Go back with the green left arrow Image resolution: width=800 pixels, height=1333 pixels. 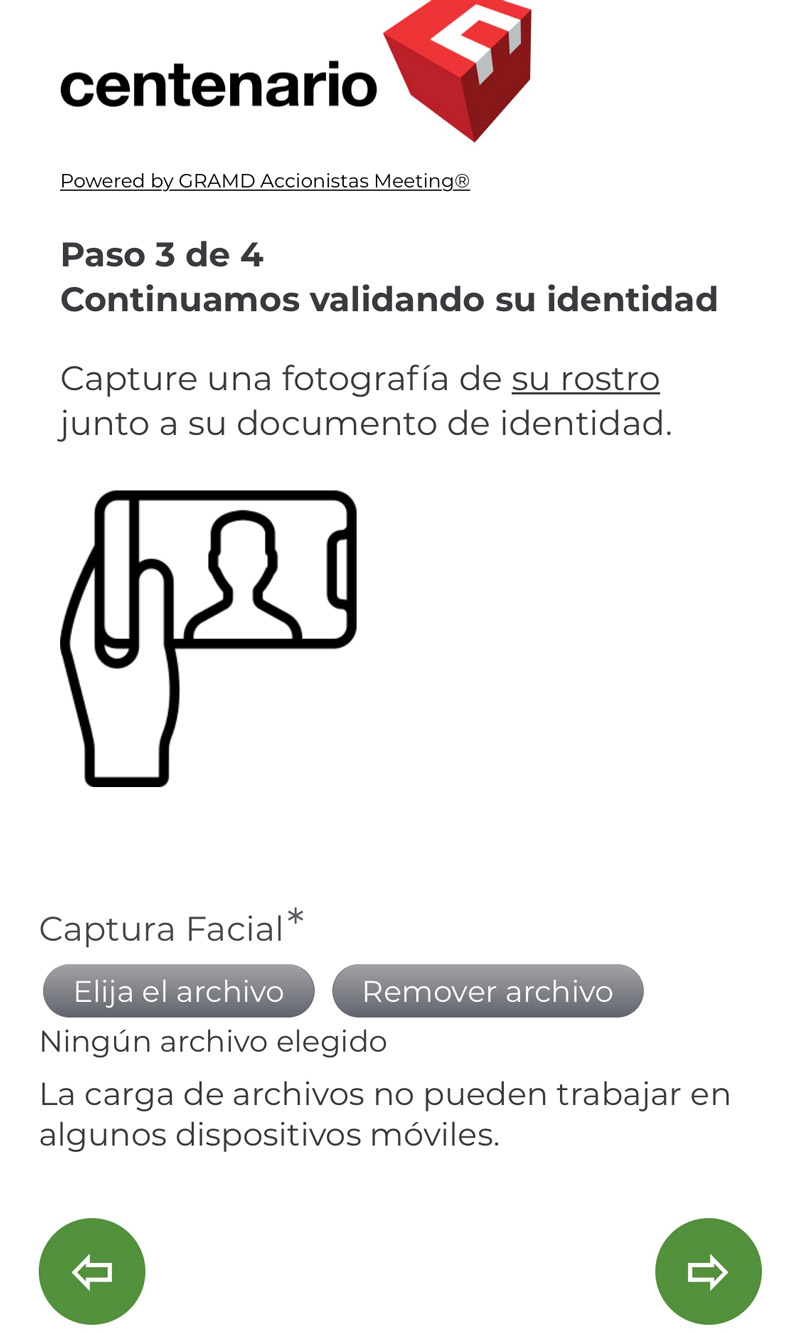(x=92, y=1271)
